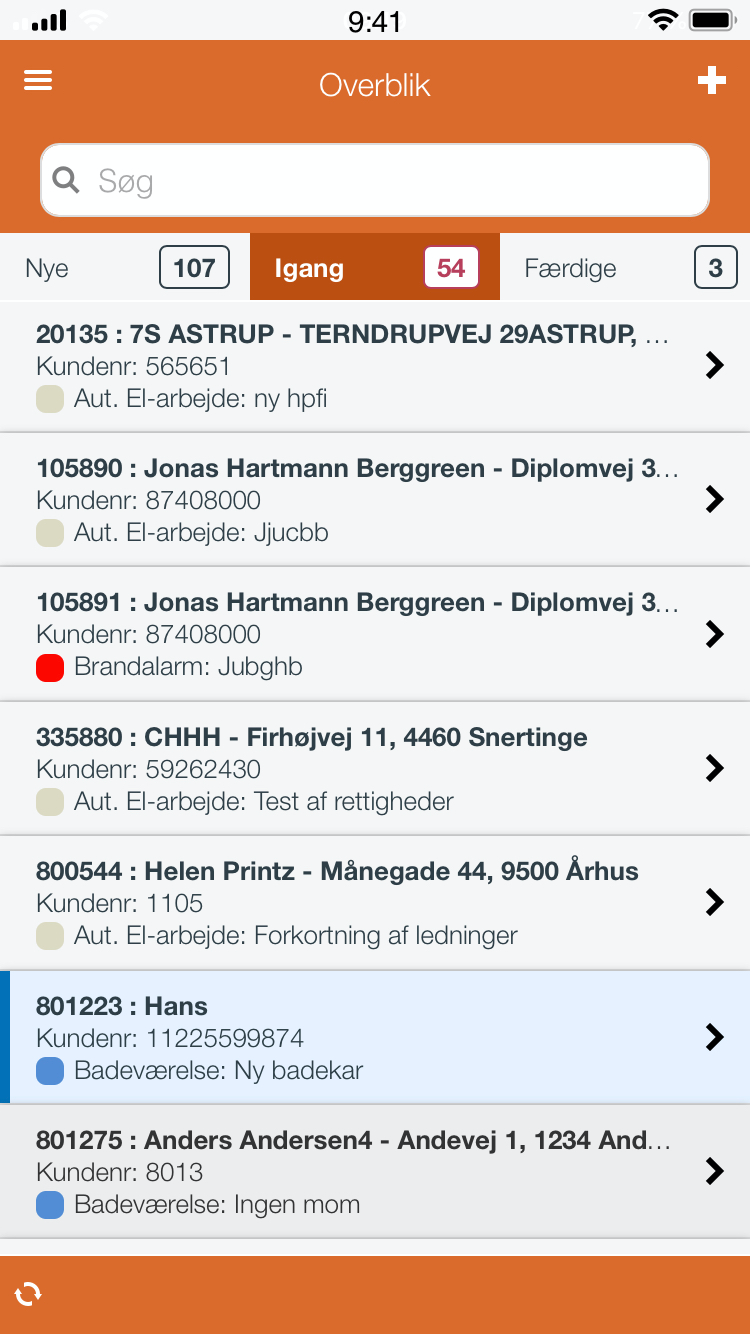Open job 105890 Jonas Hartmann Berggreen
This screenshot has height=1334, width=750.
click(375, 500)
